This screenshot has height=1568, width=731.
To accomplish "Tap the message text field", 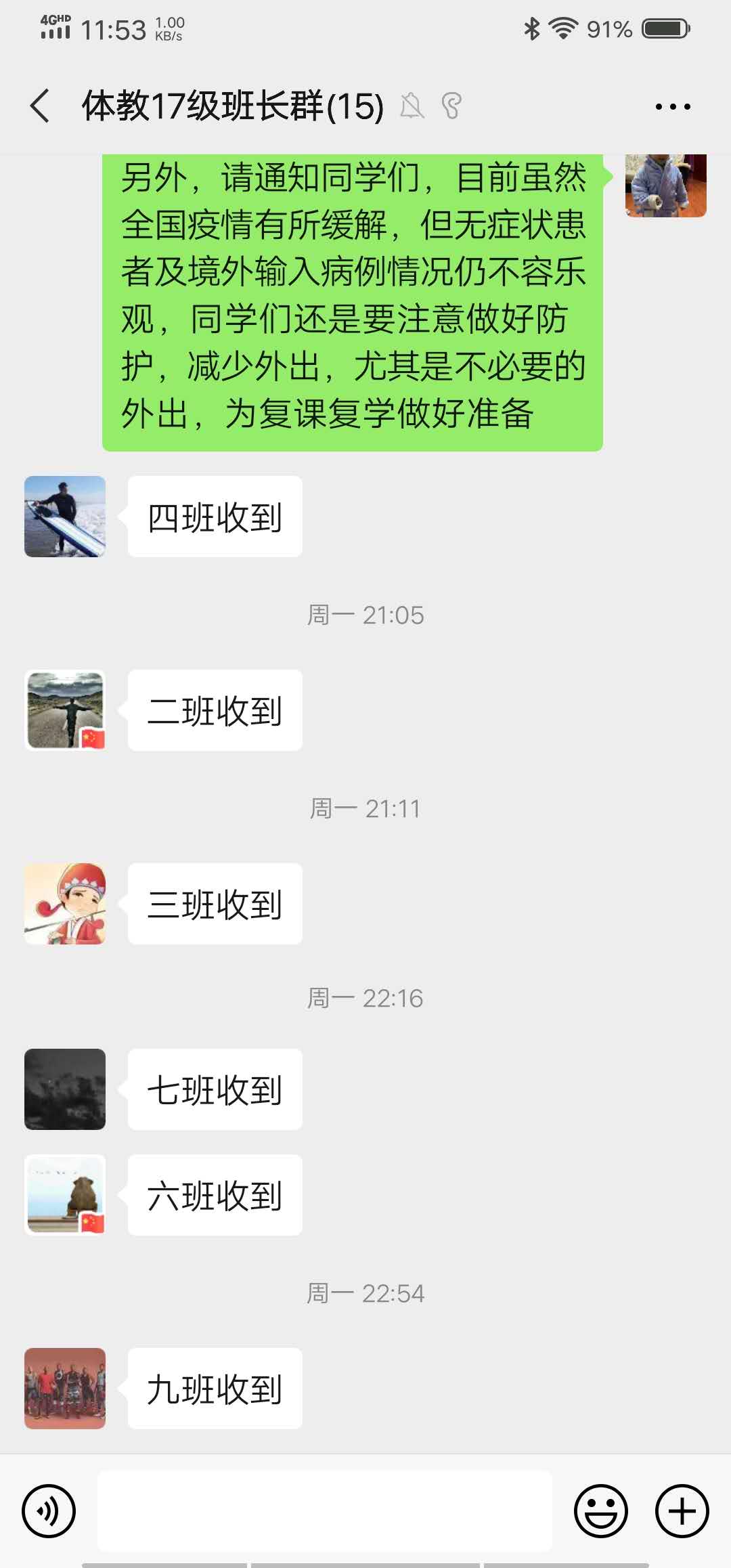I will [x=325, y=1510].
